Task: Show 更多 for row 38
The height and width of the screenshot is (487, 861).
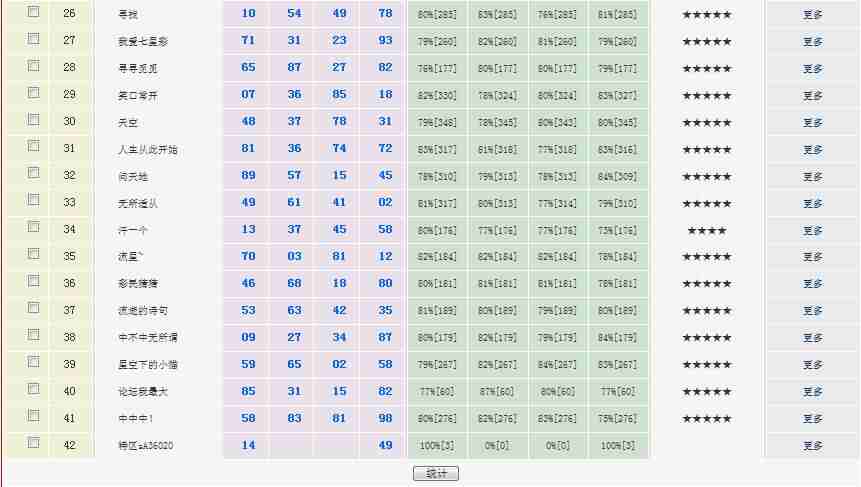Action: [813, 338]
